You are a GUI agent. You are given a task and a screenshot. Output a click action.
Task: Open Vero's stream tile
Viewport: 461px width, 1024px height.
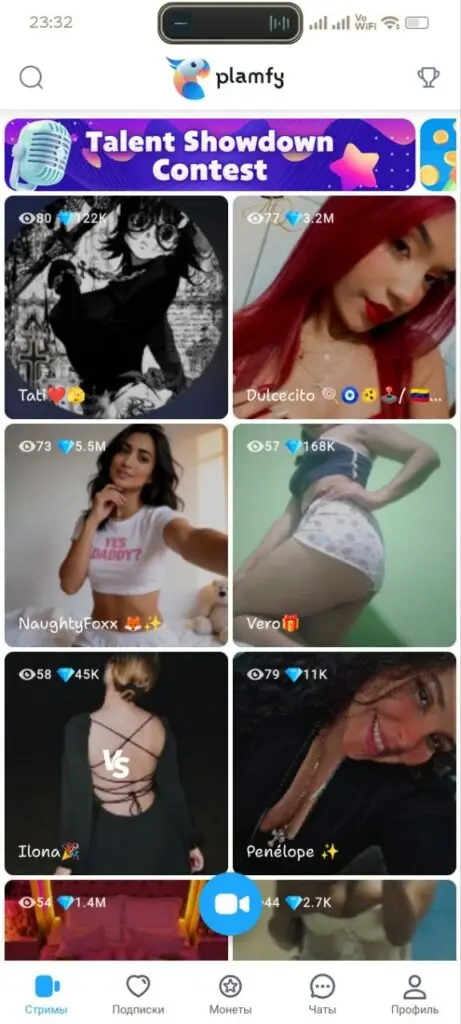[x=344, y=536]
